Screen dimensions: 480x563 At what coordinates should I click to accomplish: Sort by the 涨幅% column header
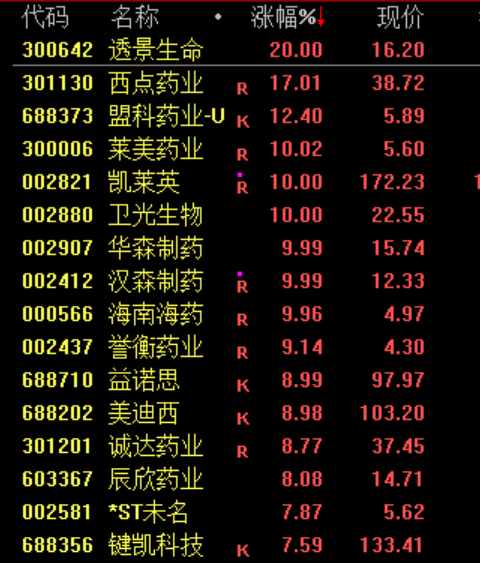pyautogui.click(x=287, y=17)
